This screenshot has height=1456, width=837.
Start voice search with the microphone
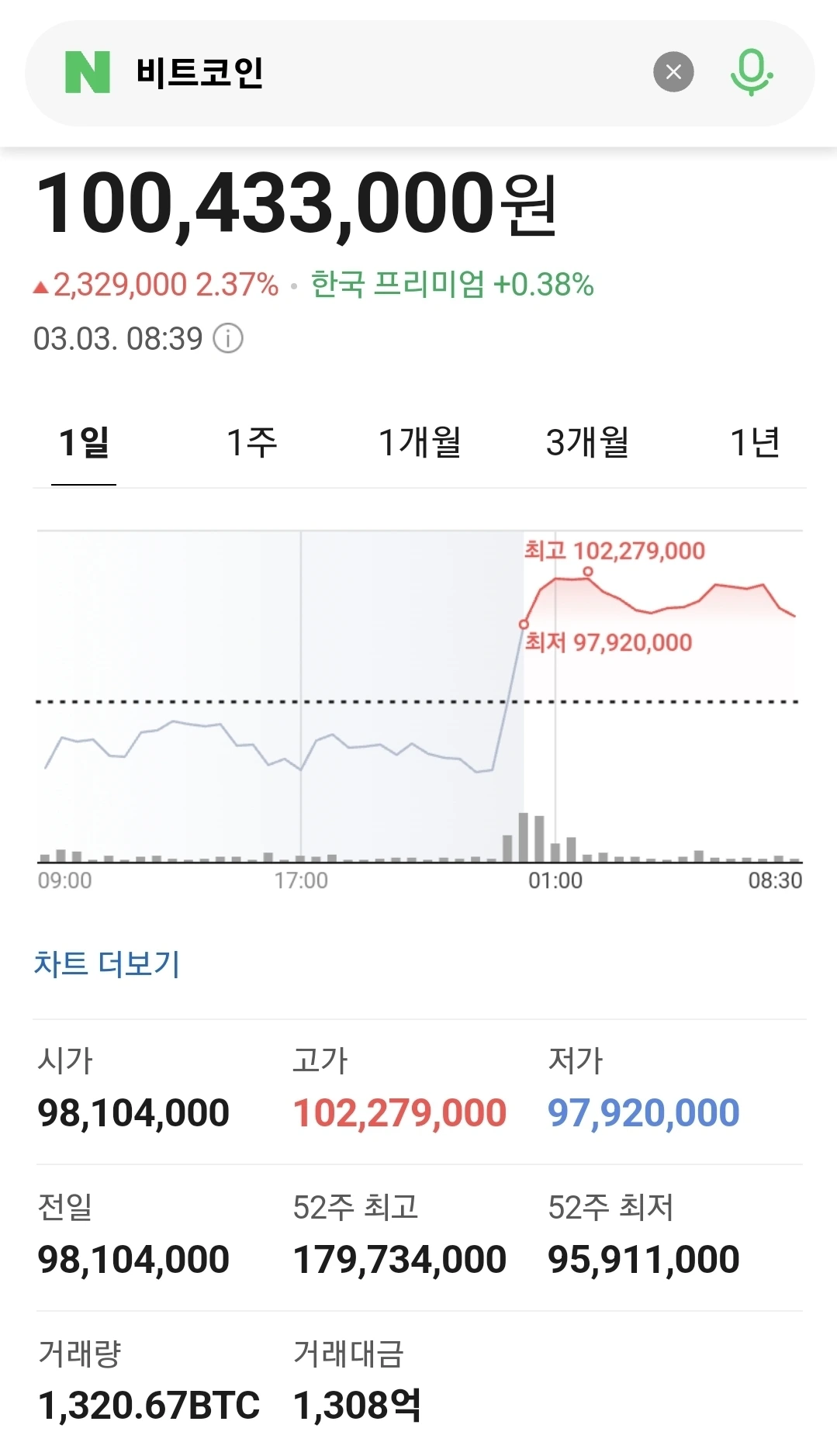point(751,72)
